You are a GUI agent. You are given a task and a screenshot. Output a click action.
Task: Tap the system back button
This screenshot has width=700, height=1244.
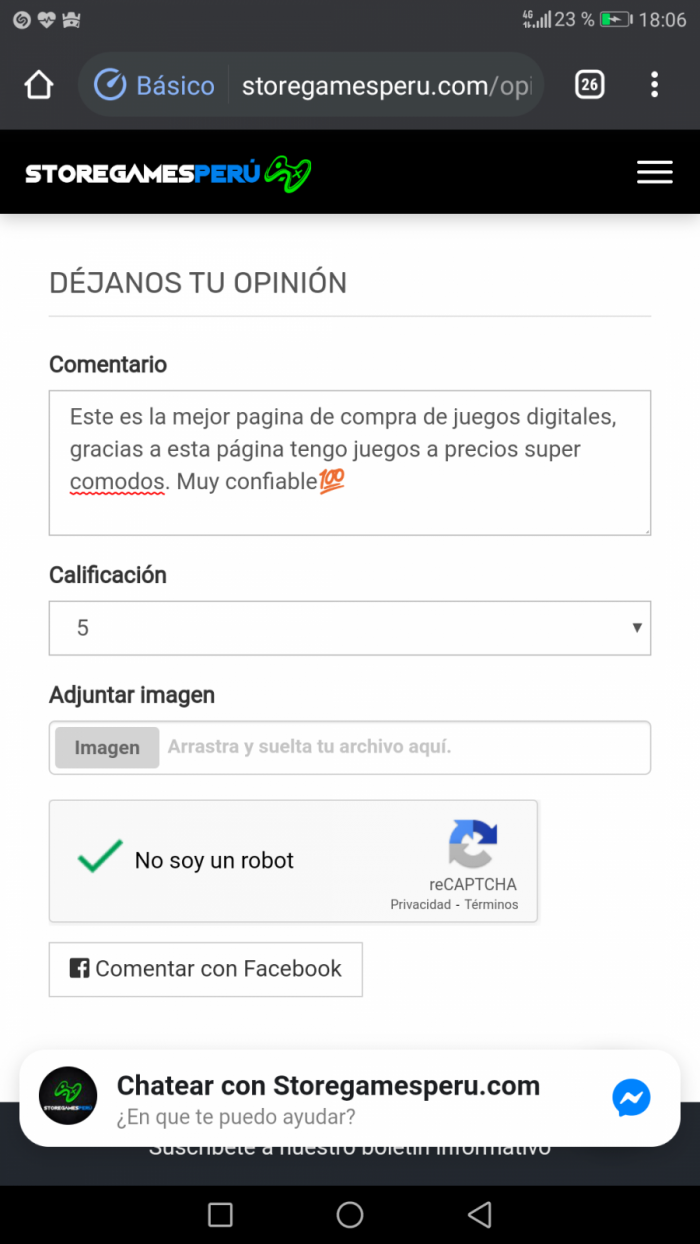[480, 1215]
